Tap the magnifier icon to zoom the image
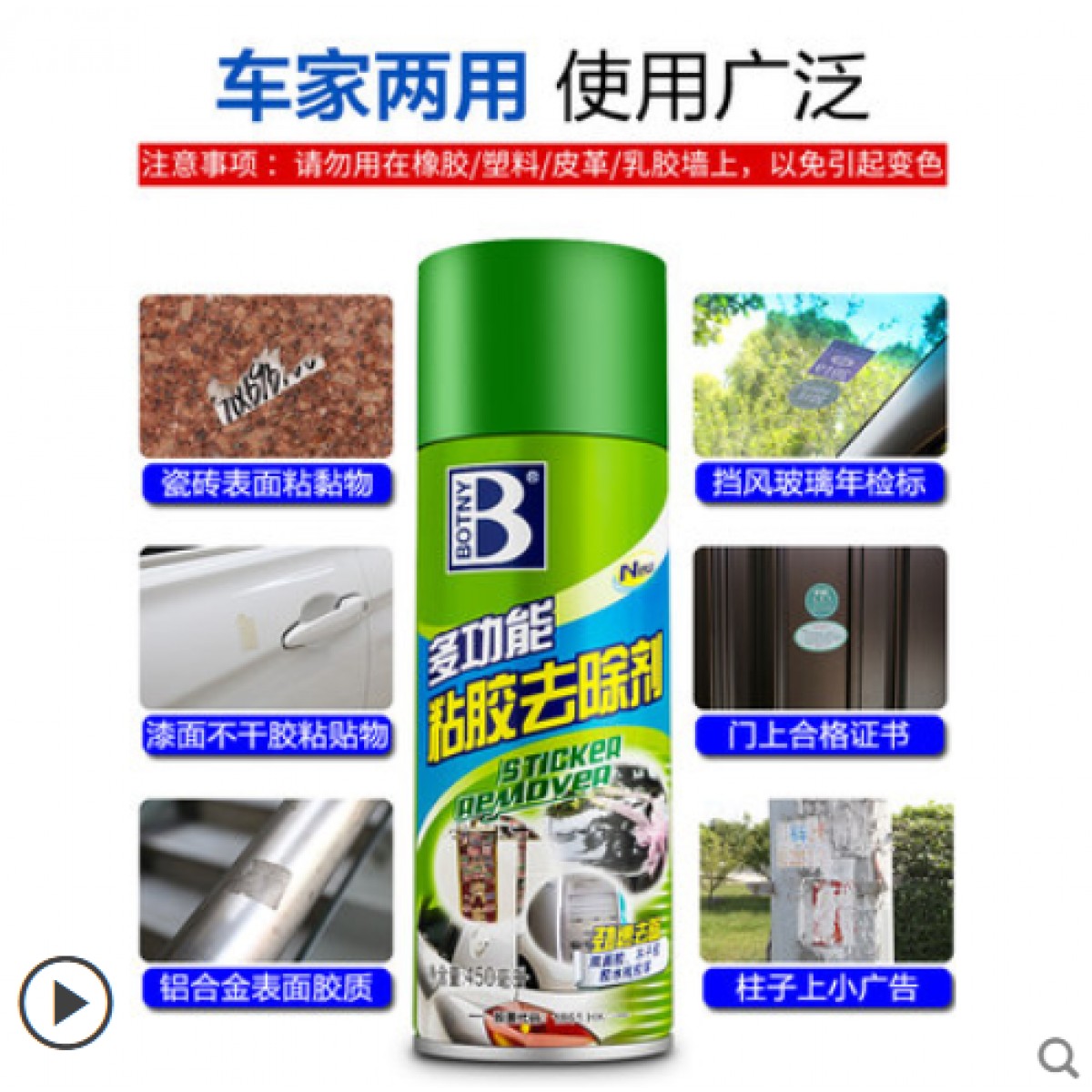This screenshot has width=1092, height=1092. 1057,1057
